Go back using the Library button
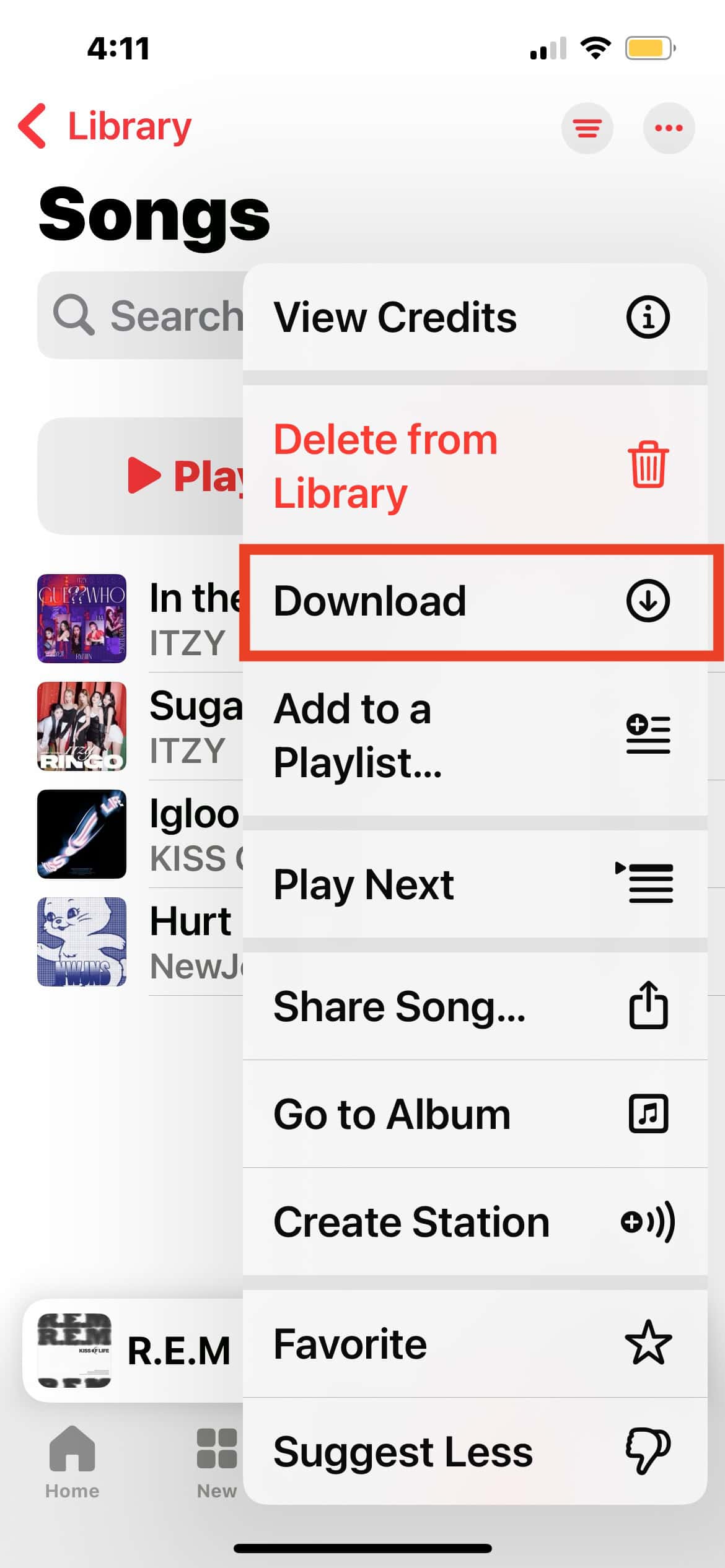Screen dimensions: 725x1568 pos(105,126)
